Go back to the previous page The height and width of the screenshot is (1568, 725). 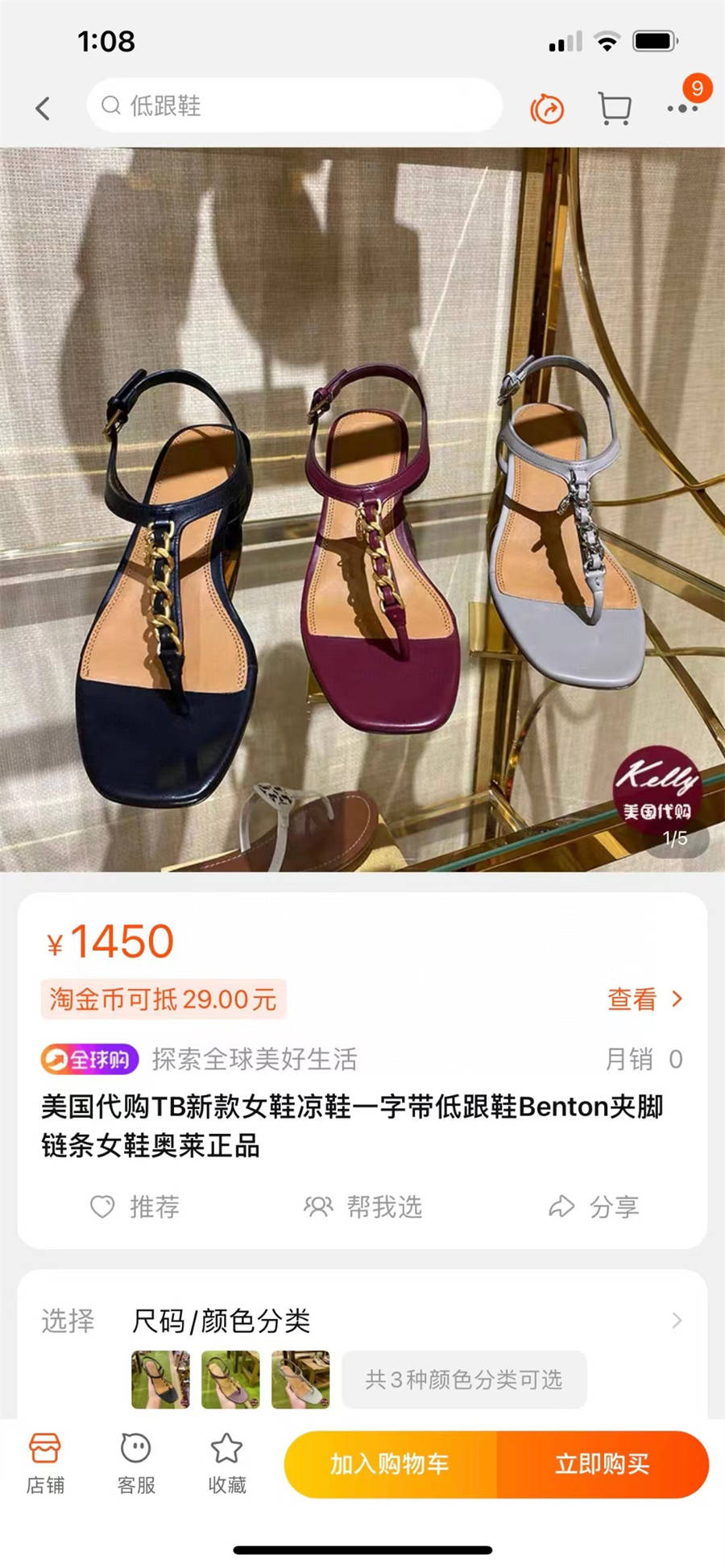[43, 108]
